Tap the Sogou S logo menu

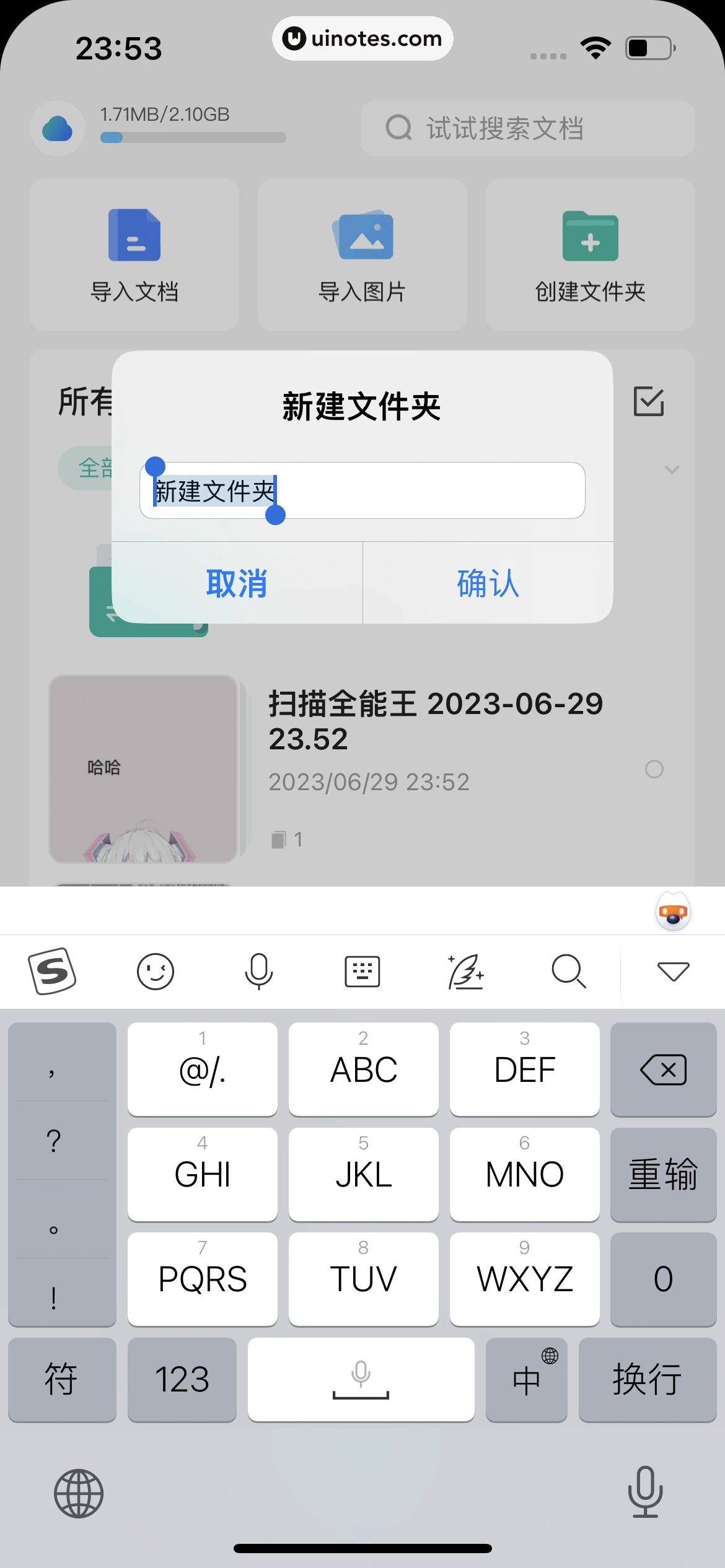(x=52, y=971)
